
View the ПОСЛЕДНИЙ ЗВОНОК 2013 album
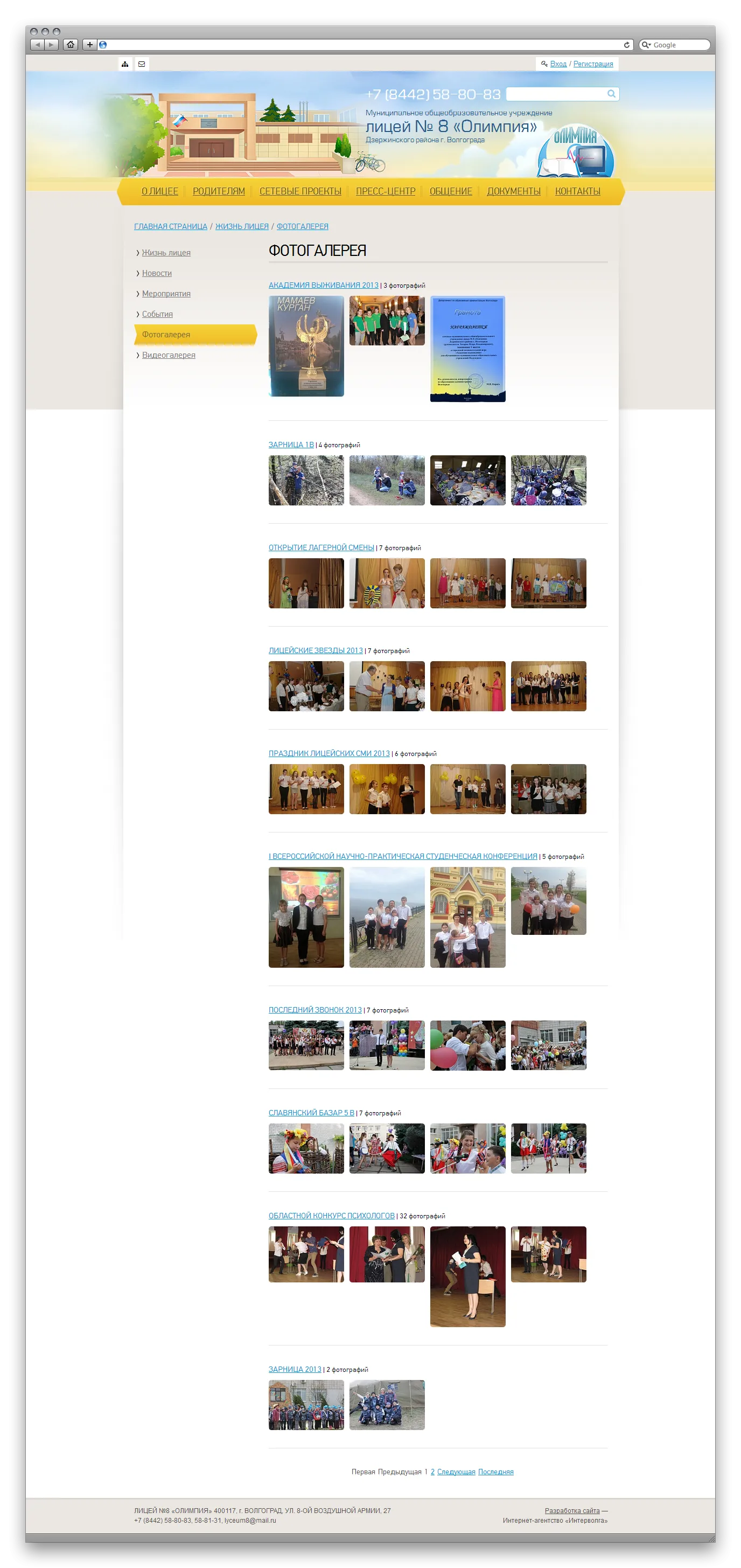[x=314, y=1010]
